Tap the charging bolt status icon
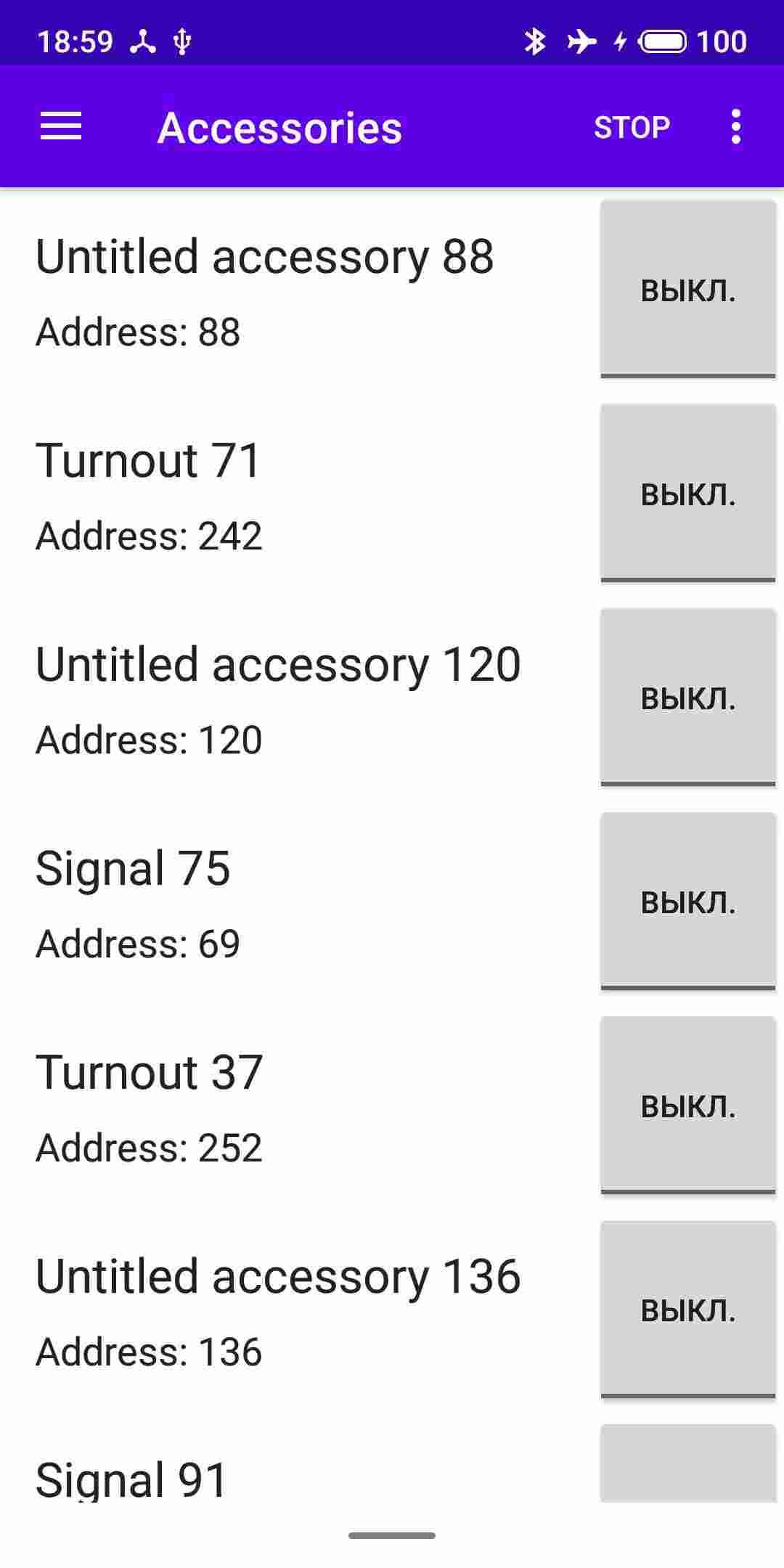 (621, 41)
